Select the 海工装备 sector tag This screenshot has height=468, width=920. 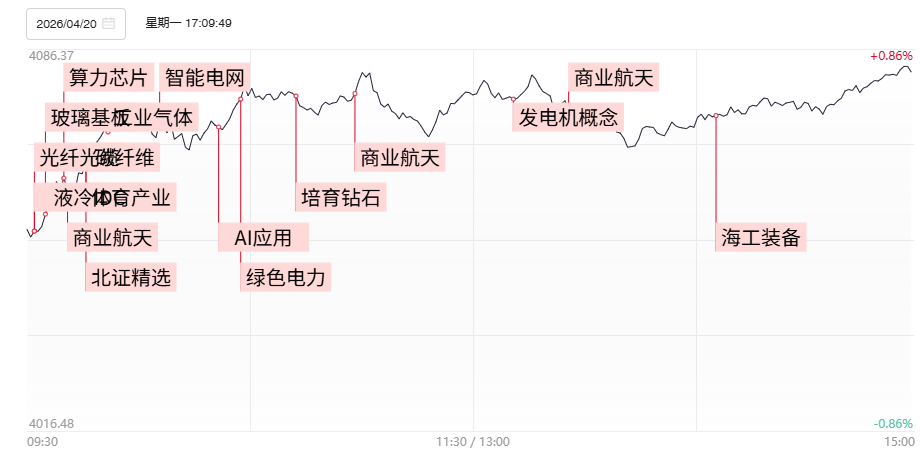pos(761,238)
